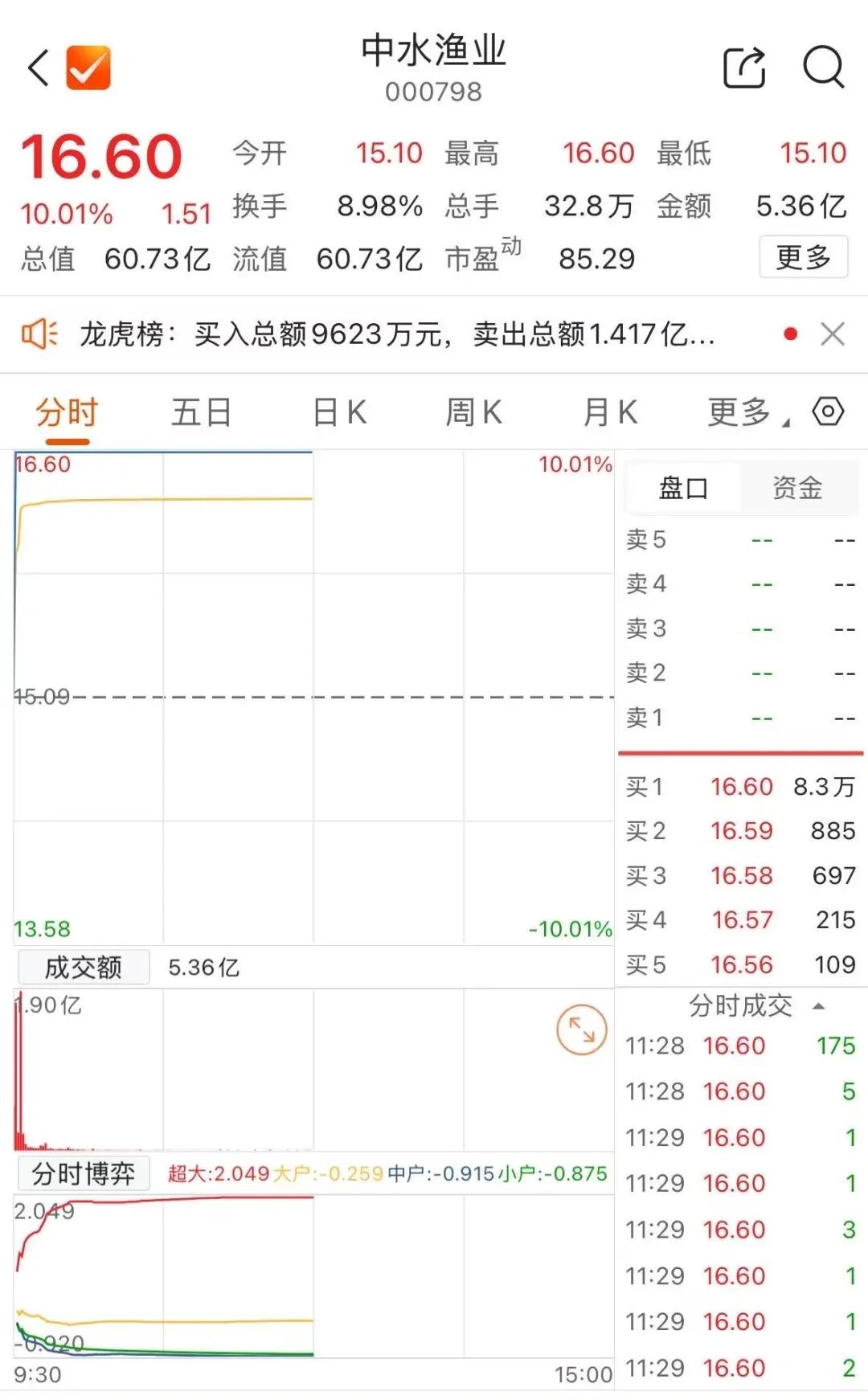The width and height of the screenshot is (868, 1400).
Task: Open chart settings hexagon icon
Action: pos(828,411)
